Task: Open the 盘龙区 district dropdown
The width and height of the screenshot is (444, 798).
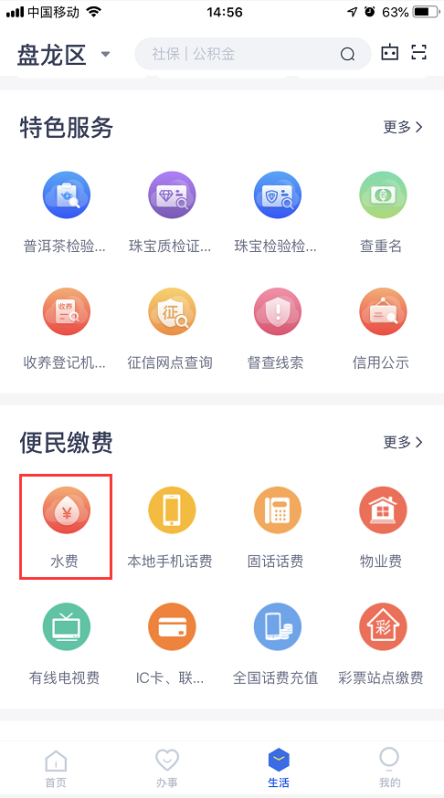Action: click(x=64, y=54)
